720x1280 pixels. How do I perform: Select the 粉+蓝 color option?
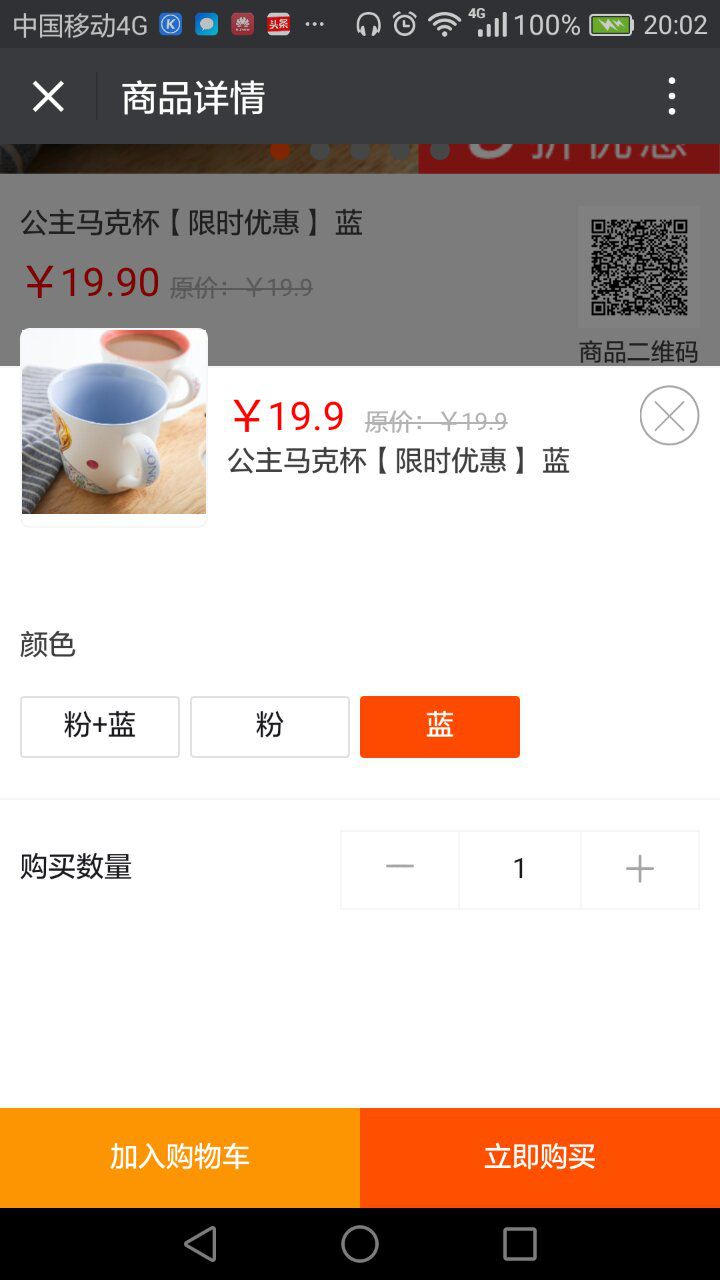100,726
